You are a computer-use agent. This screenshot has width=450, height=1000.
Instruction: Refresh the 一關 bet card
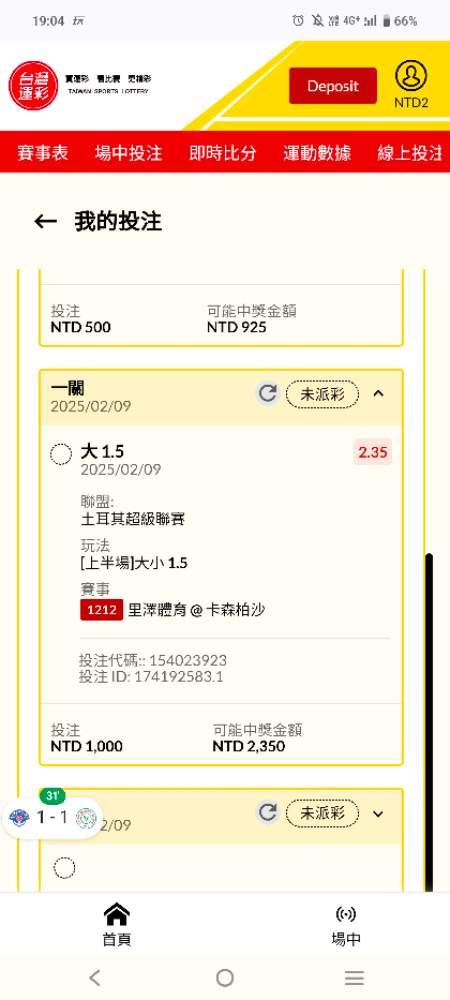tap(268, 393)
